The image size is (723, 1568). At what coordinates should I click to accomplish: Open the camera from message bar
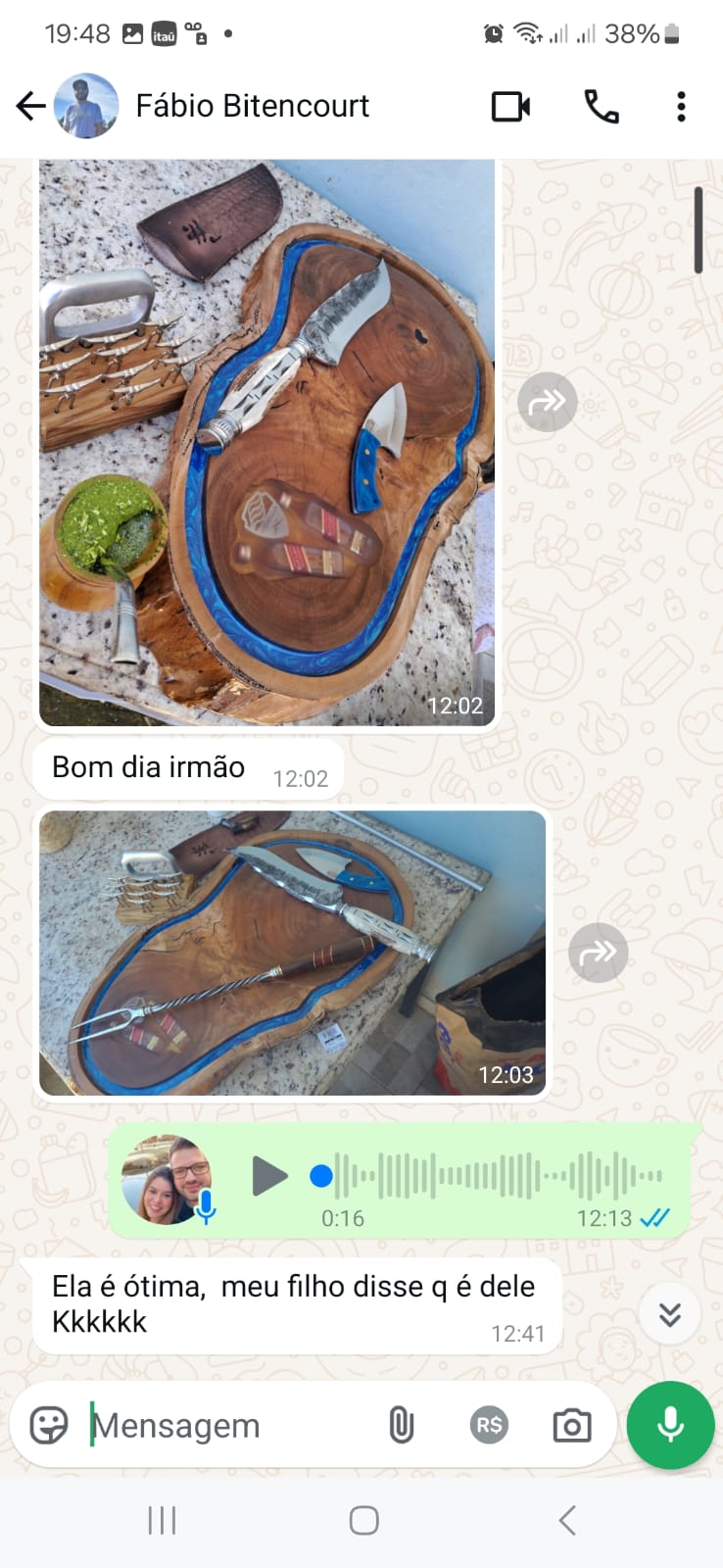click(x=571, y=1425)
